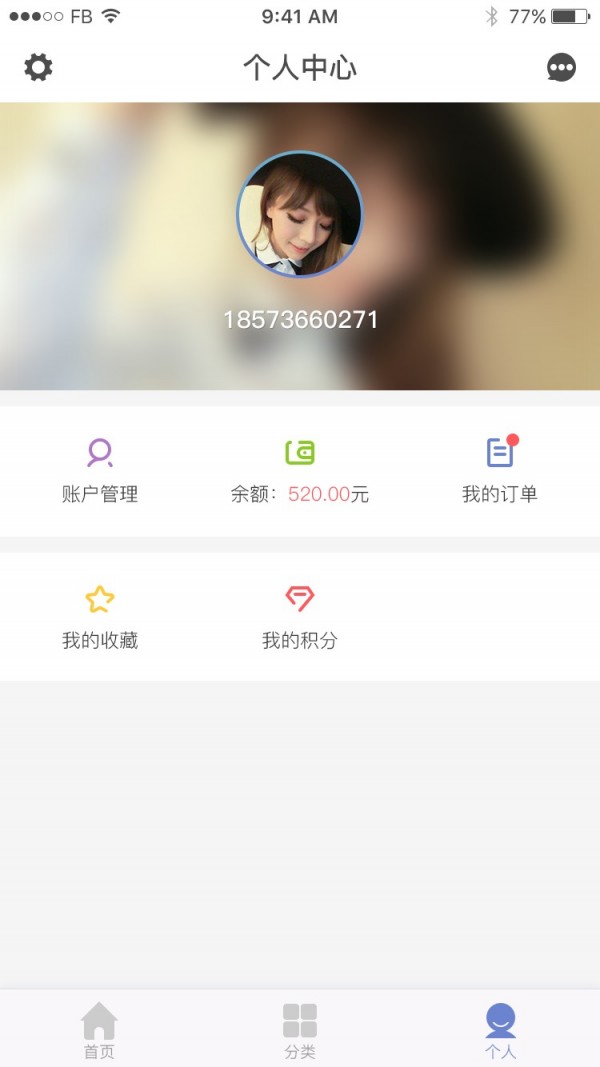Open the messages chat bubble icon
This screenshot has width=600, height=1067.
(x=561, y=68)
